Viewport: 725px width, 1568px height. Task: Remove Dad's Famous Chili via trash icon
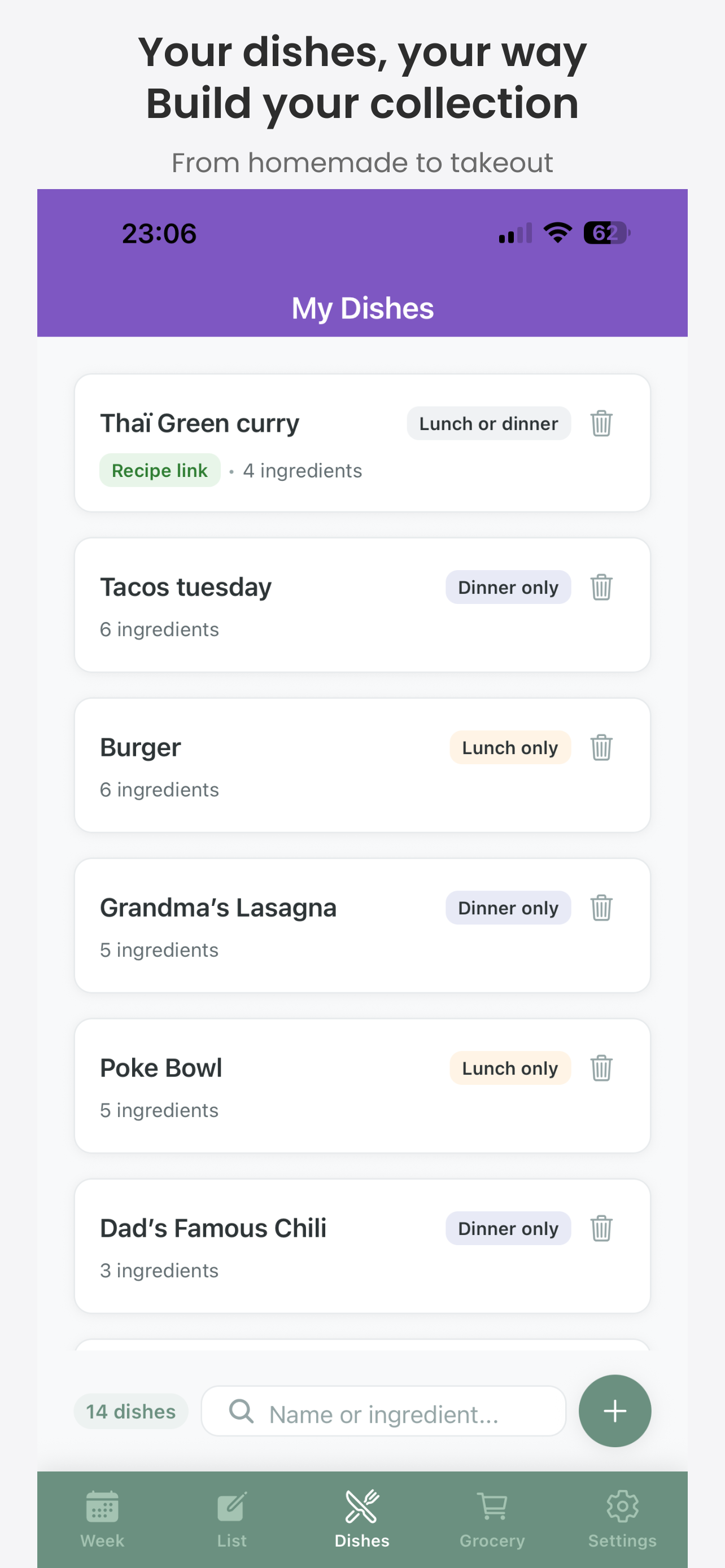coord(601,1228)
